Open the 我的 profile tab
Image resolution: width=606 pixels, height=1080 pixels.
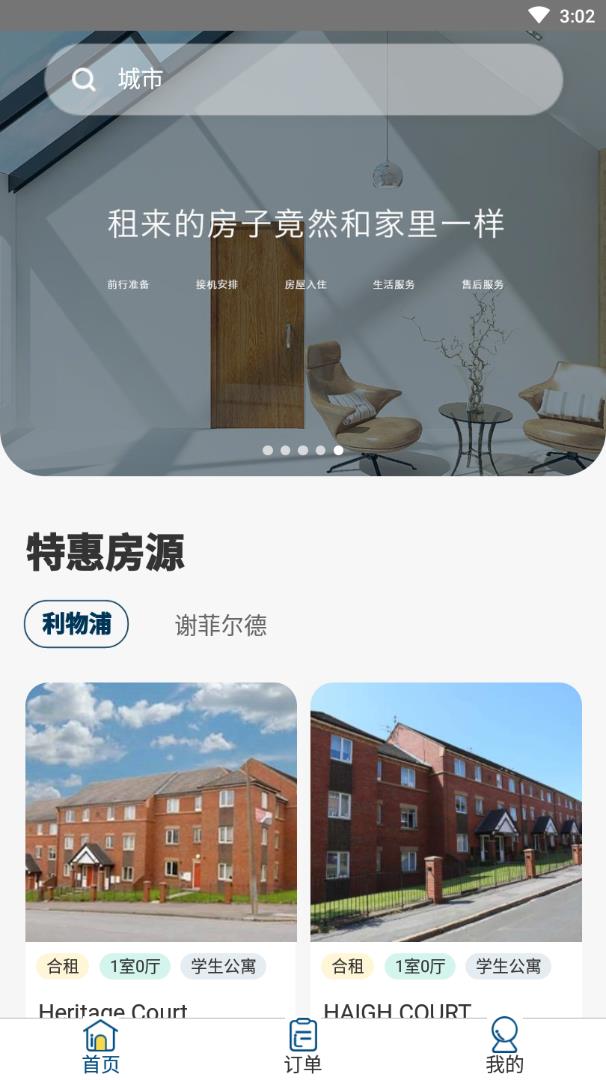pyautogui.click(x=504, y=1047)
